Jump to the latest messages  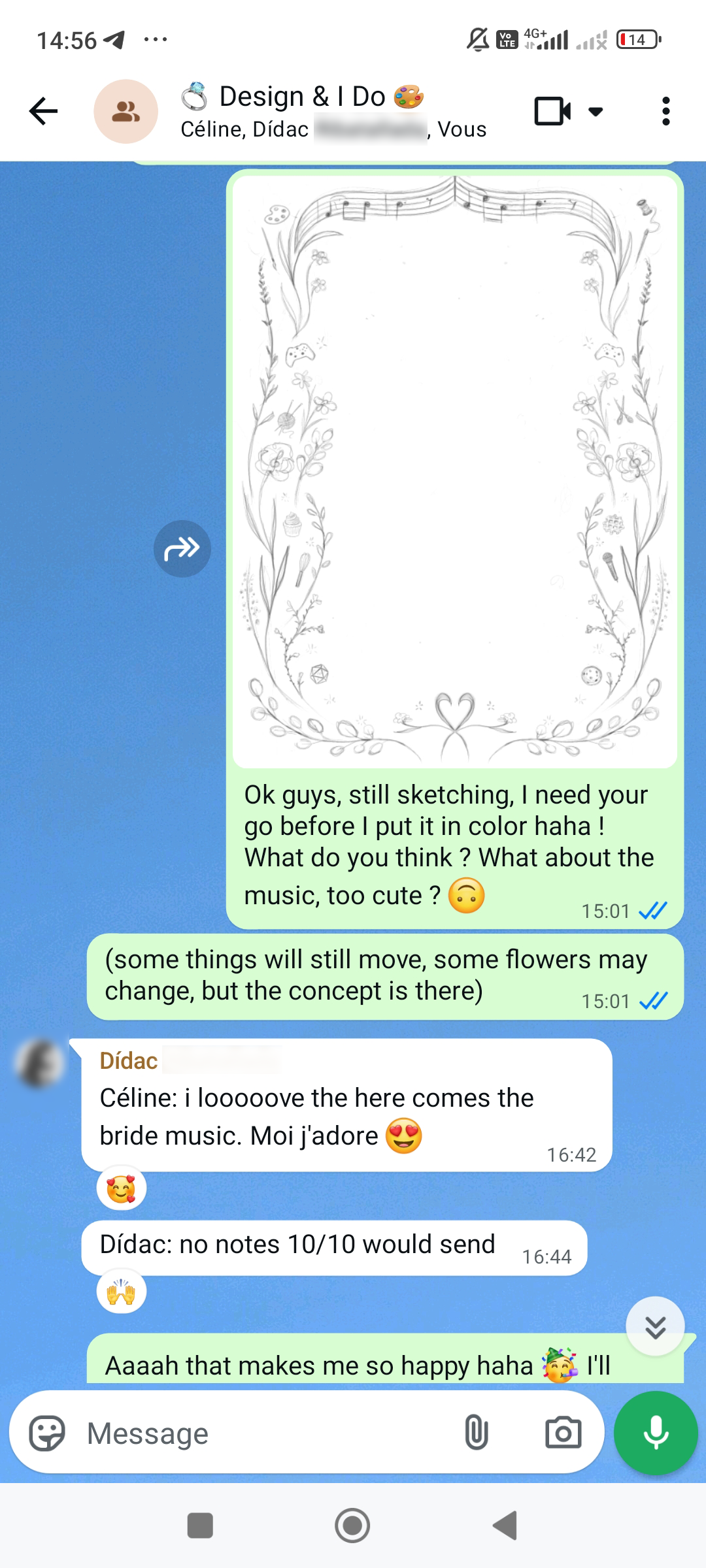click(655, 1326)
